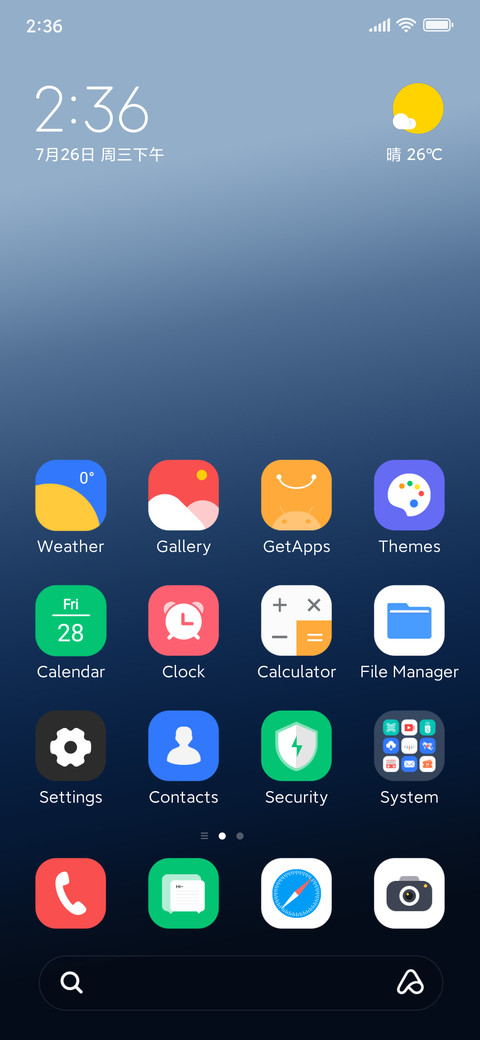Screen dimensions: 480x1040
Task: Tap the search bar at the bottom
Action: point(241,983)
